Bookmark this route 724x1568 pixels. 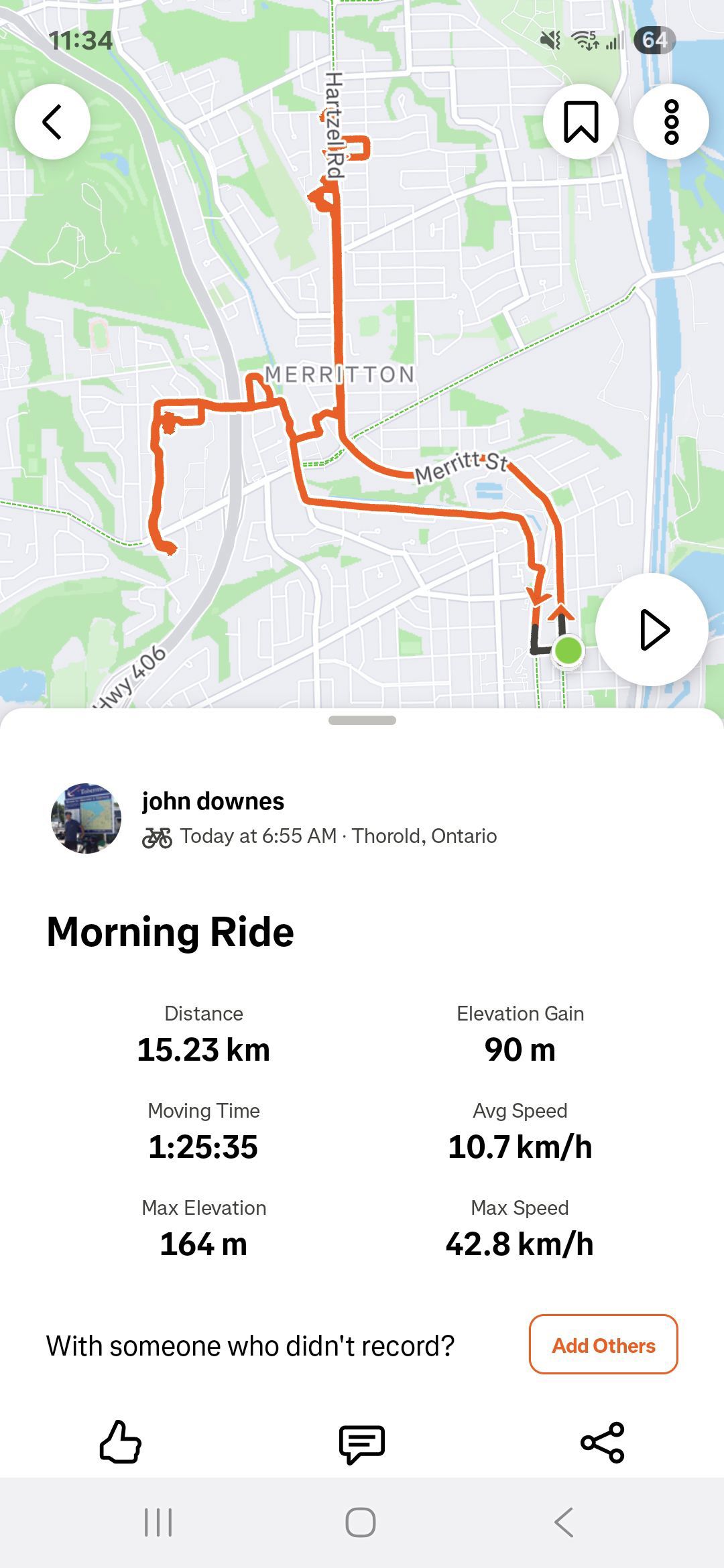581,122
